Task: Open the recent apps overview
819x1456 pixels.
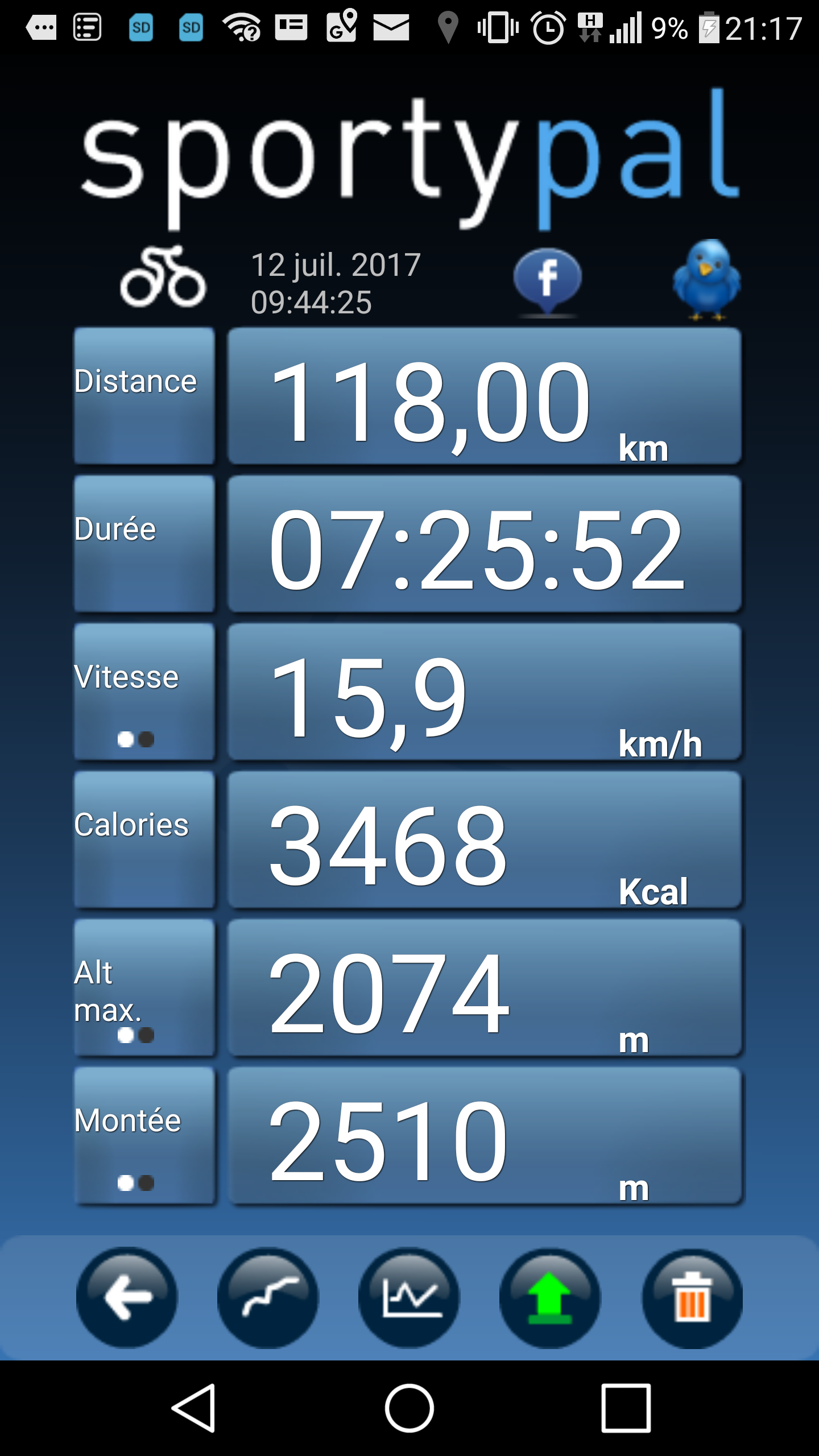Action: pyautogui.click(x=626, y=1408)
